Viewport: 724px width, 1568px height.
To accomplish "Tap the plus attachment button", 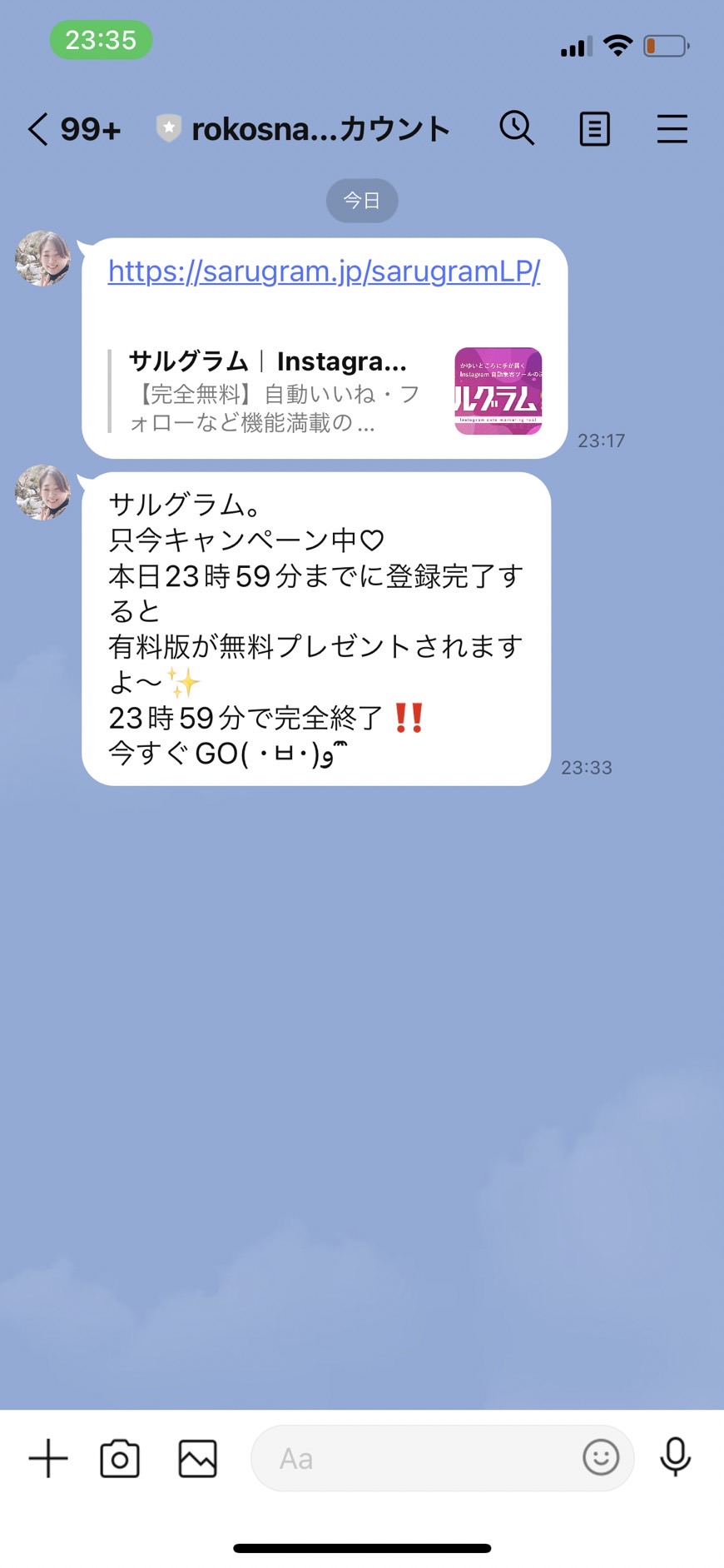I will (48, 1458).
